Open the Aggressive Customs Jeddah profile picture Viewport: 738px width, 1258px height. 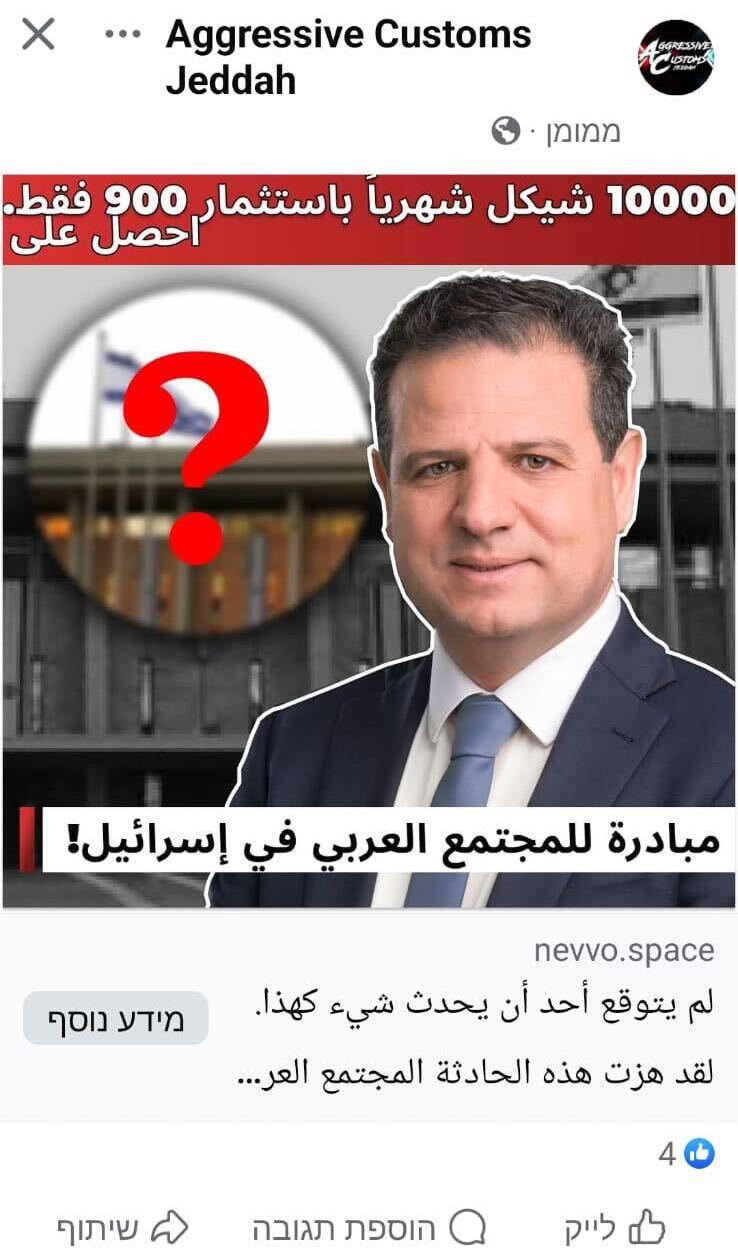(x=676, y=55)
